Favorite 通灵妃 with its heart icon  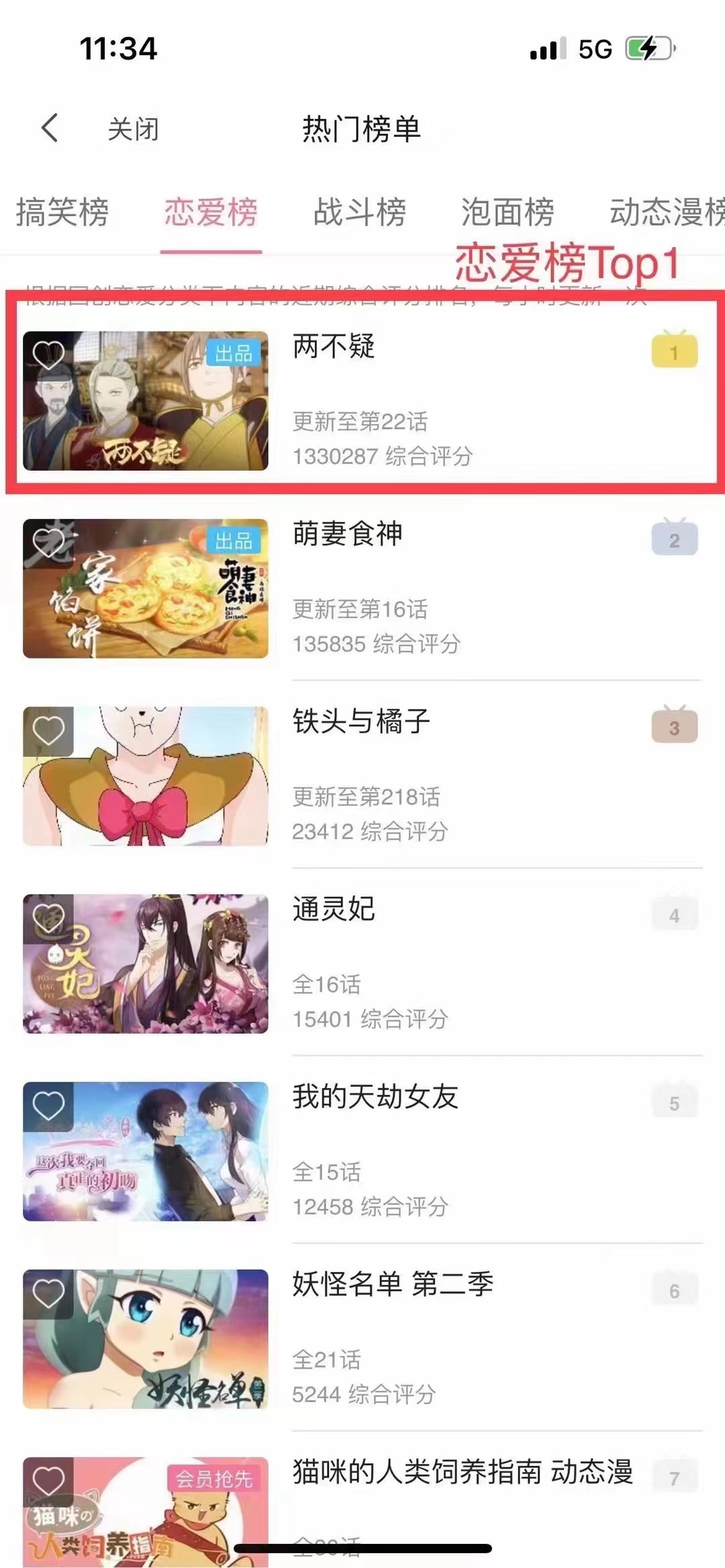pos(48,918)
